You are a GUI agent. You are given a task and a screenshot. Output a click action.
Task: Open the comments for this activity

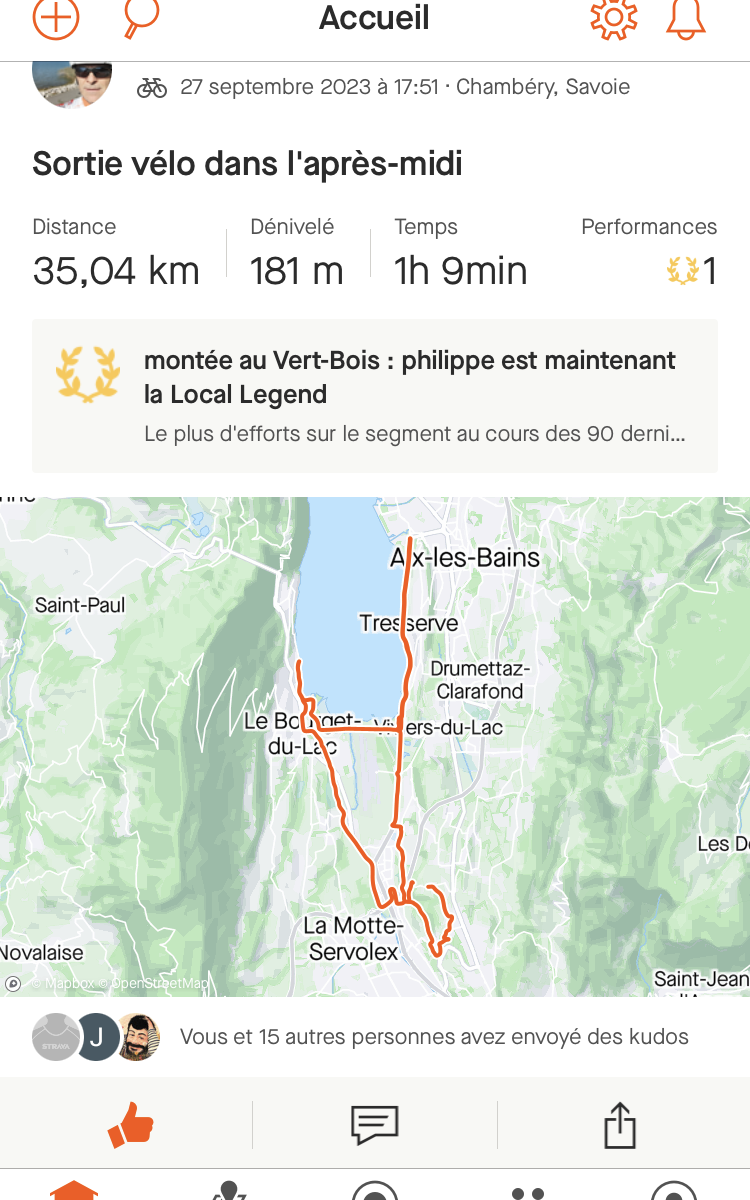pos(375,1125)
